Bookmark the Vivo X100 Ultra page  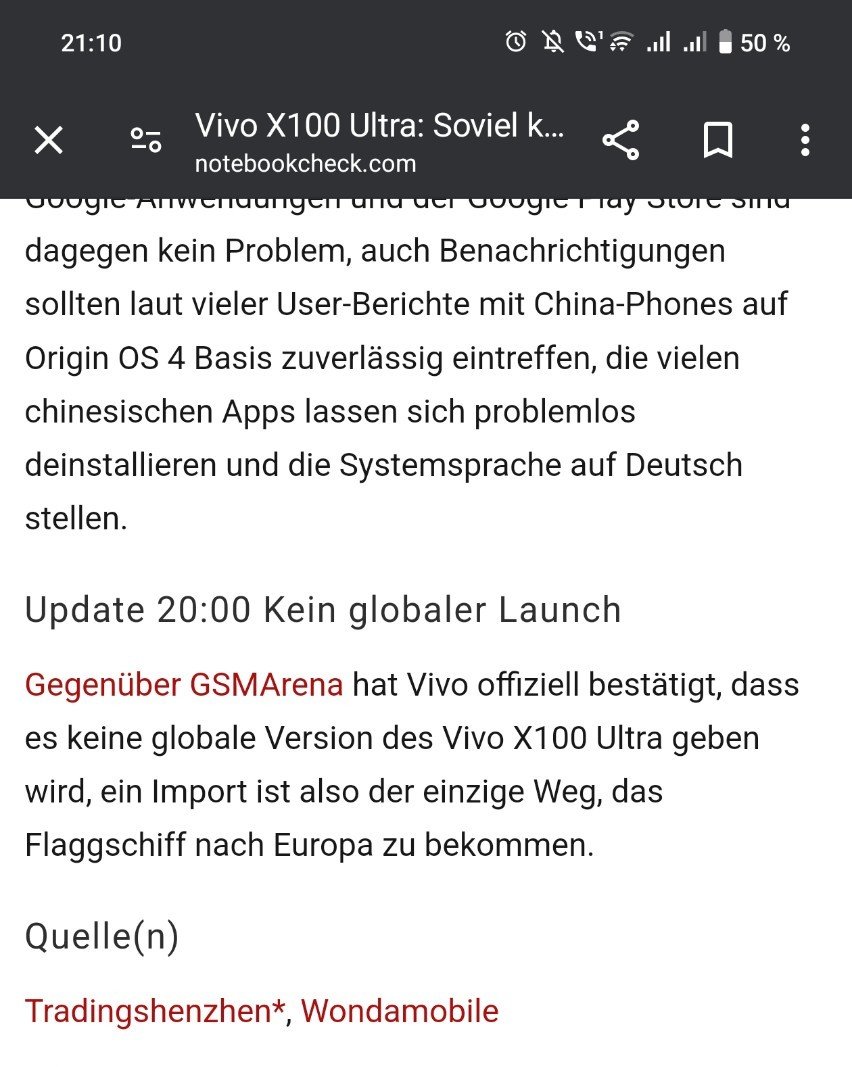coord(717,140)
